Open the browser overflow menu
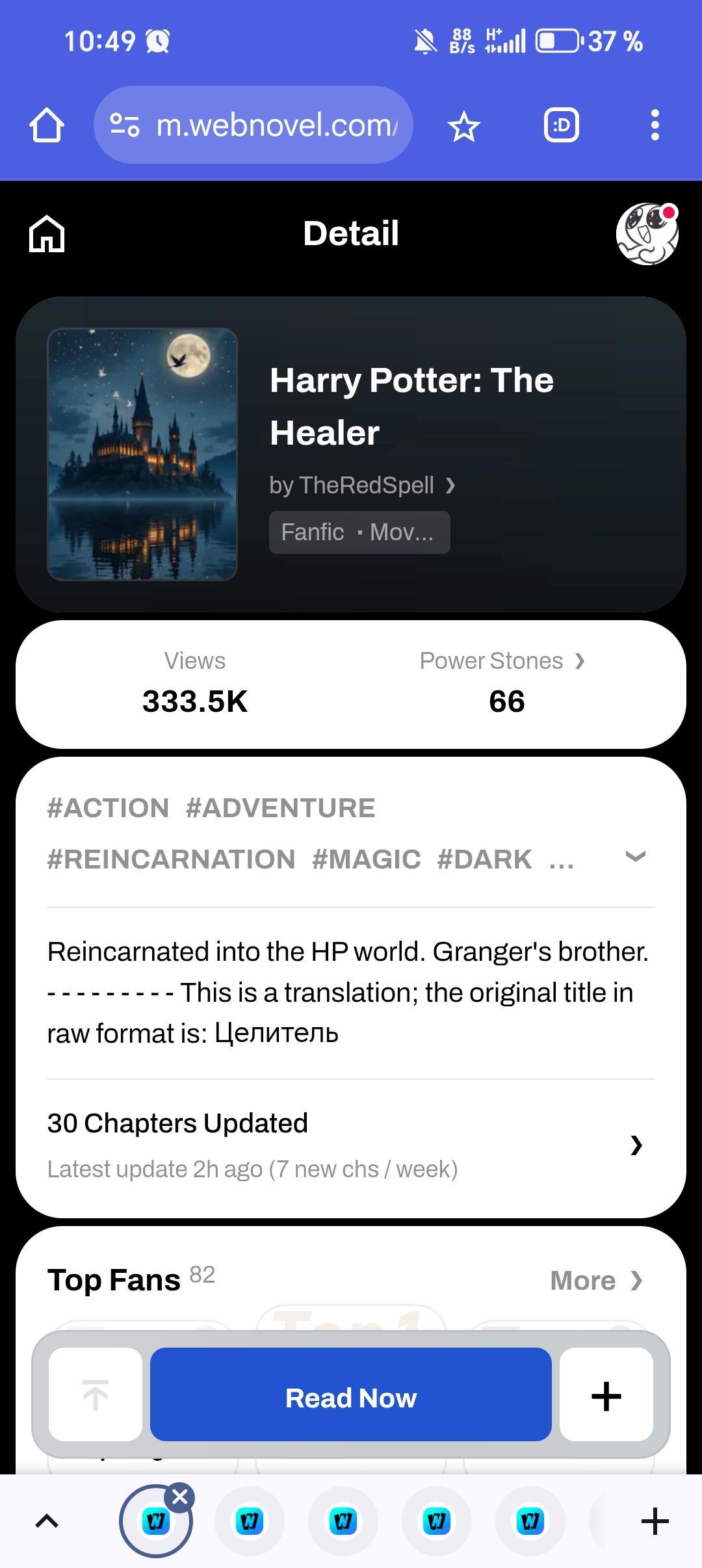Image resolution: width=702 pixels, height=1568 pixels. click(x=655, y=125)
